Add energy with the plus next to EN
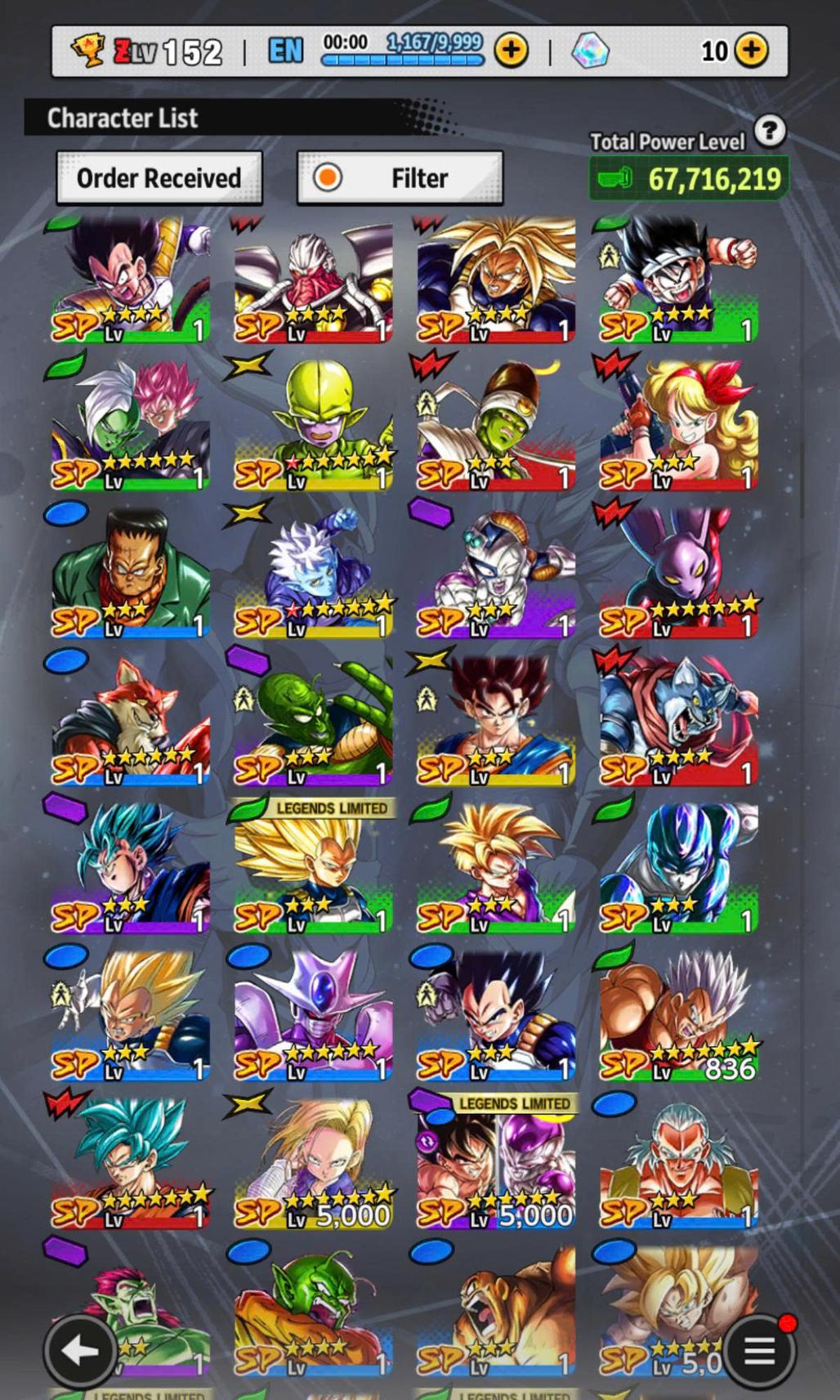 512,51
